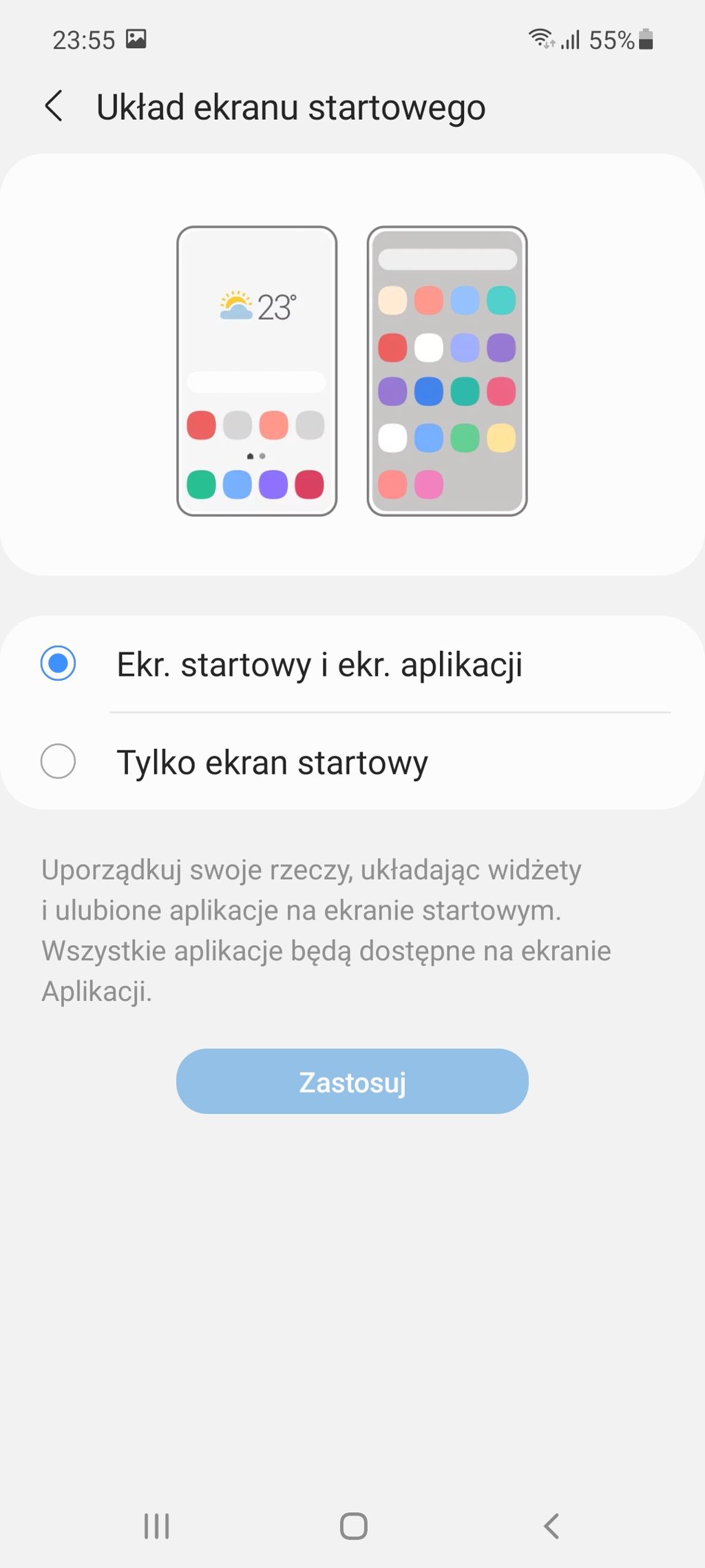Go to home via navigation bar
This screenshot has height=1568, width=705.
353,1526
